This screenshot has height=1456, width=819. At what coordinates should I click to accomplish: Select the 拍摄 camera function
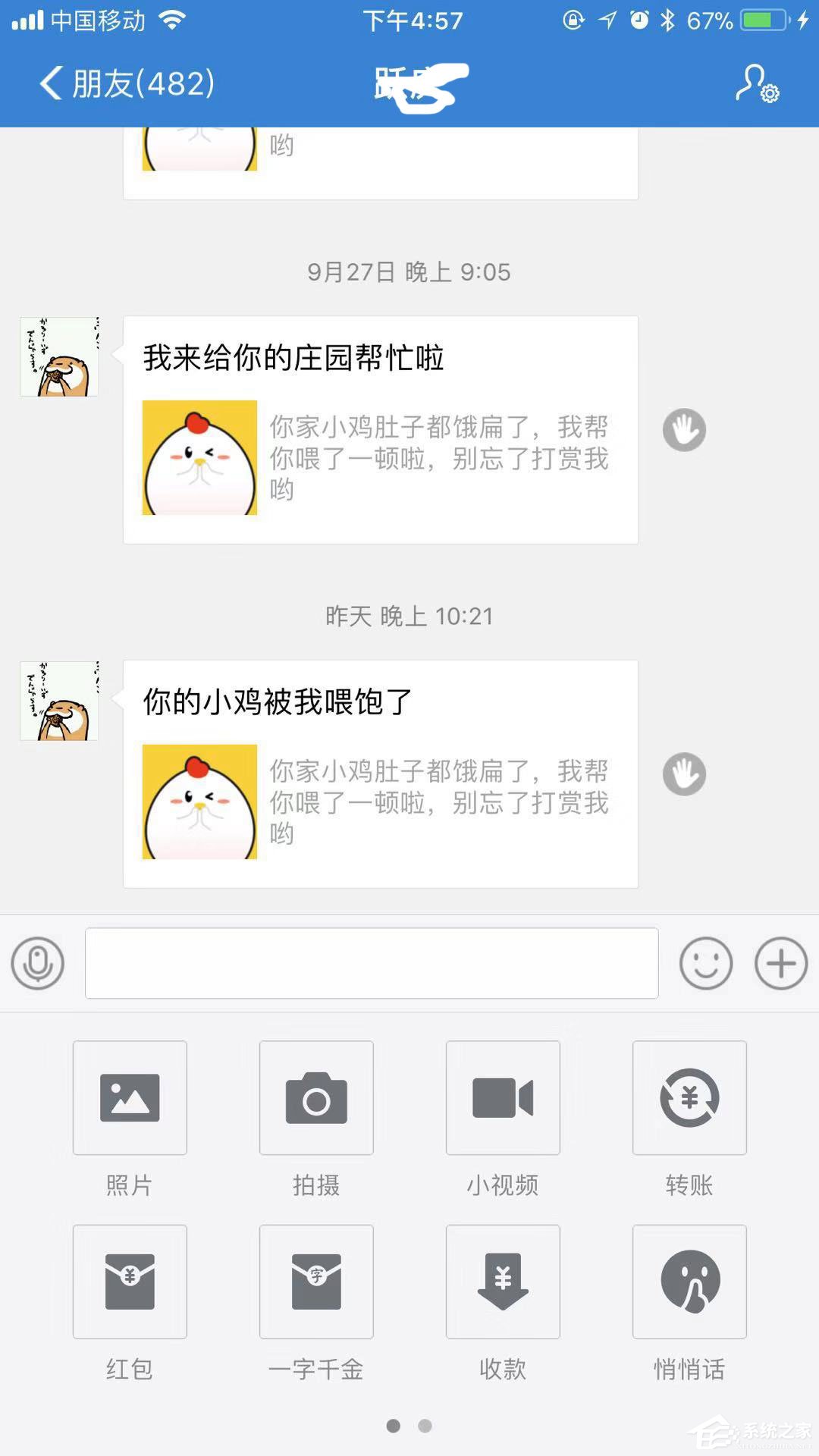pyautogui.click(x=316, y=1098)
